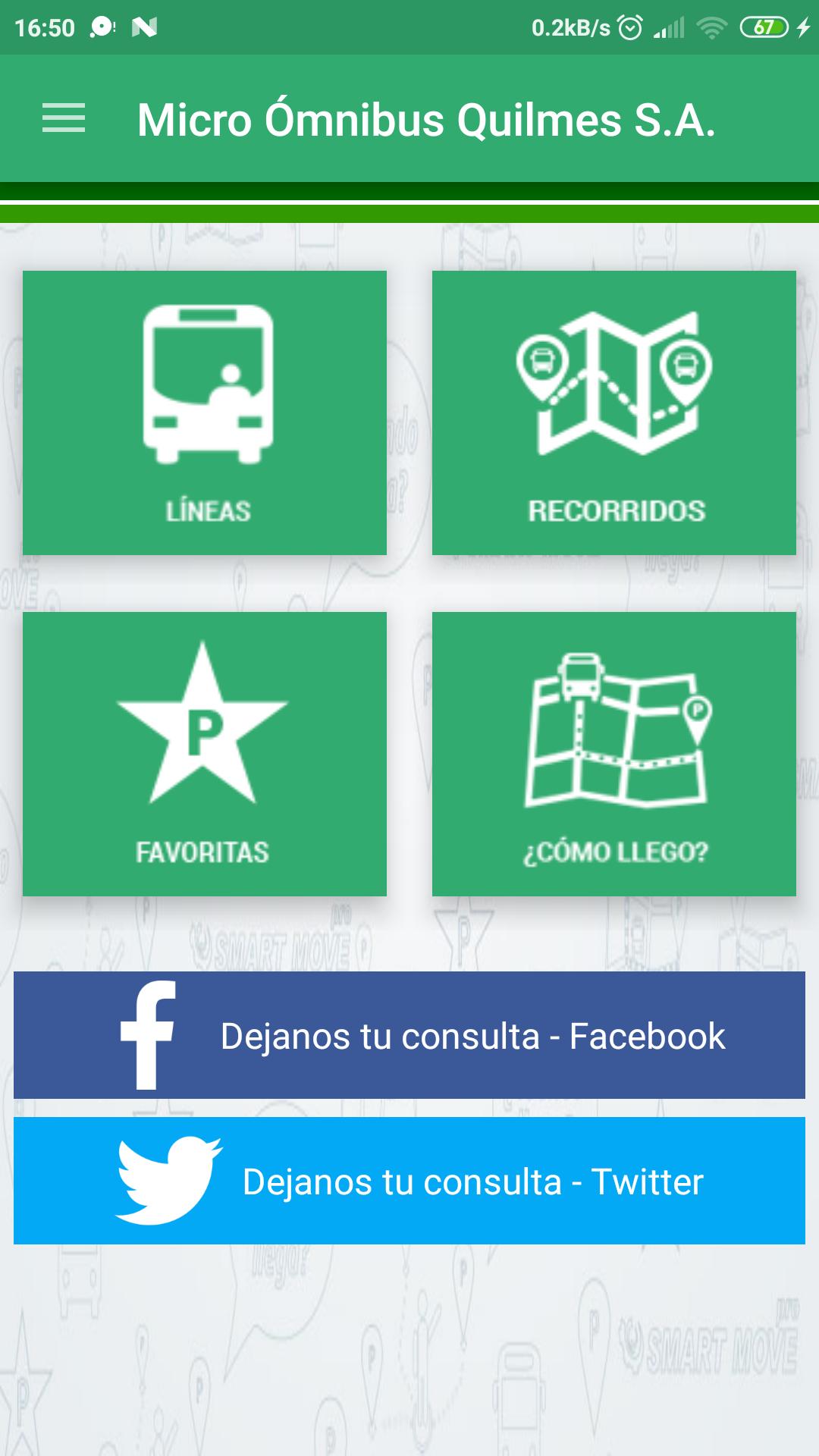This screenshot has width=819, height=1456.
Task: Tap Dejanos tu consulta - Facebook
Action: [x=409, y=1035]
